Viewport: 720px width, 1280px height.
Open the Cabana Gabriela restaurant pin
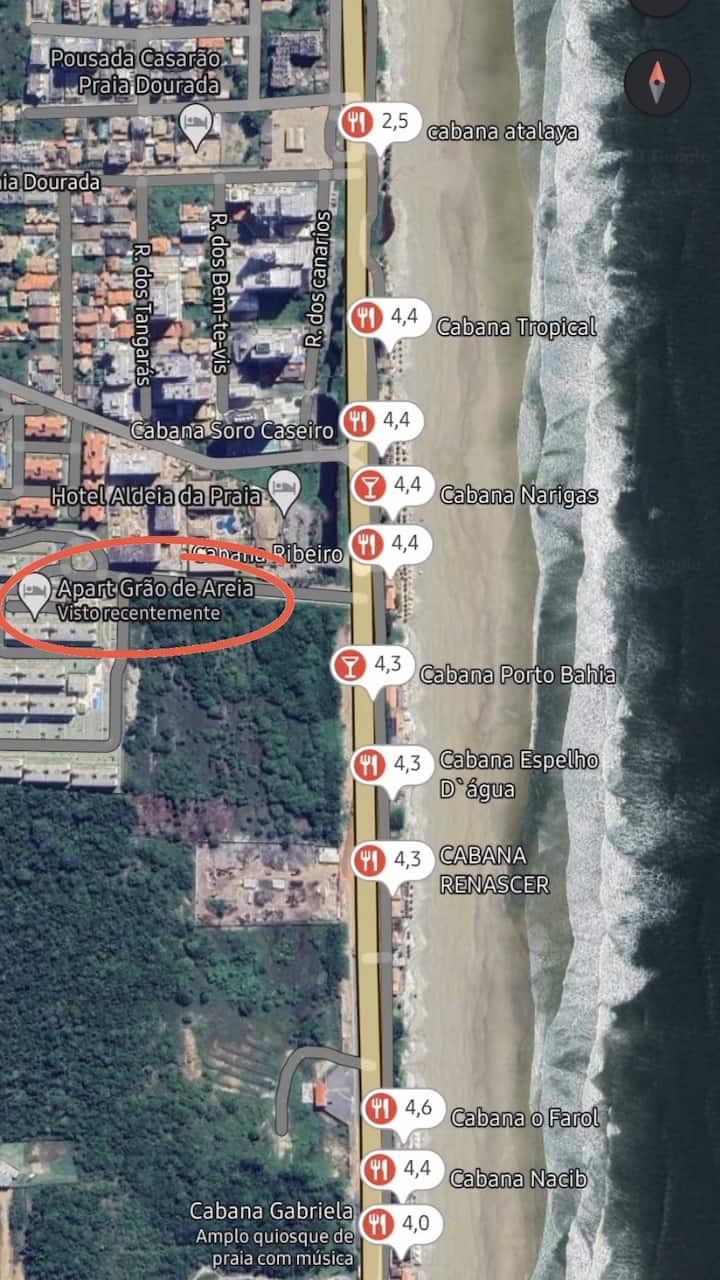pyautogui.click(x=379, y=1224)
